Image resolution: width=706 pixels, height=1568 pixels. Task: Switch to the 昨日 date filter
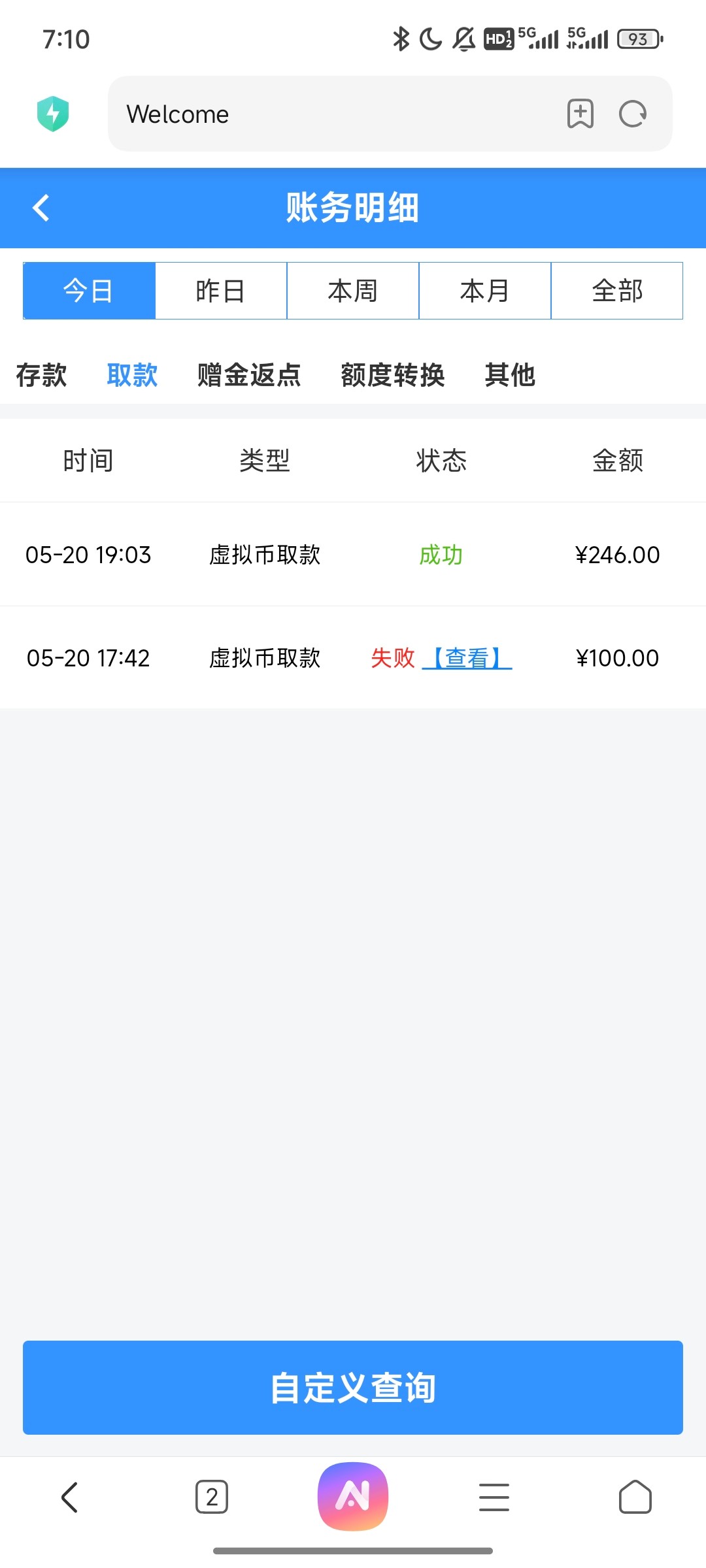point(221,291)
